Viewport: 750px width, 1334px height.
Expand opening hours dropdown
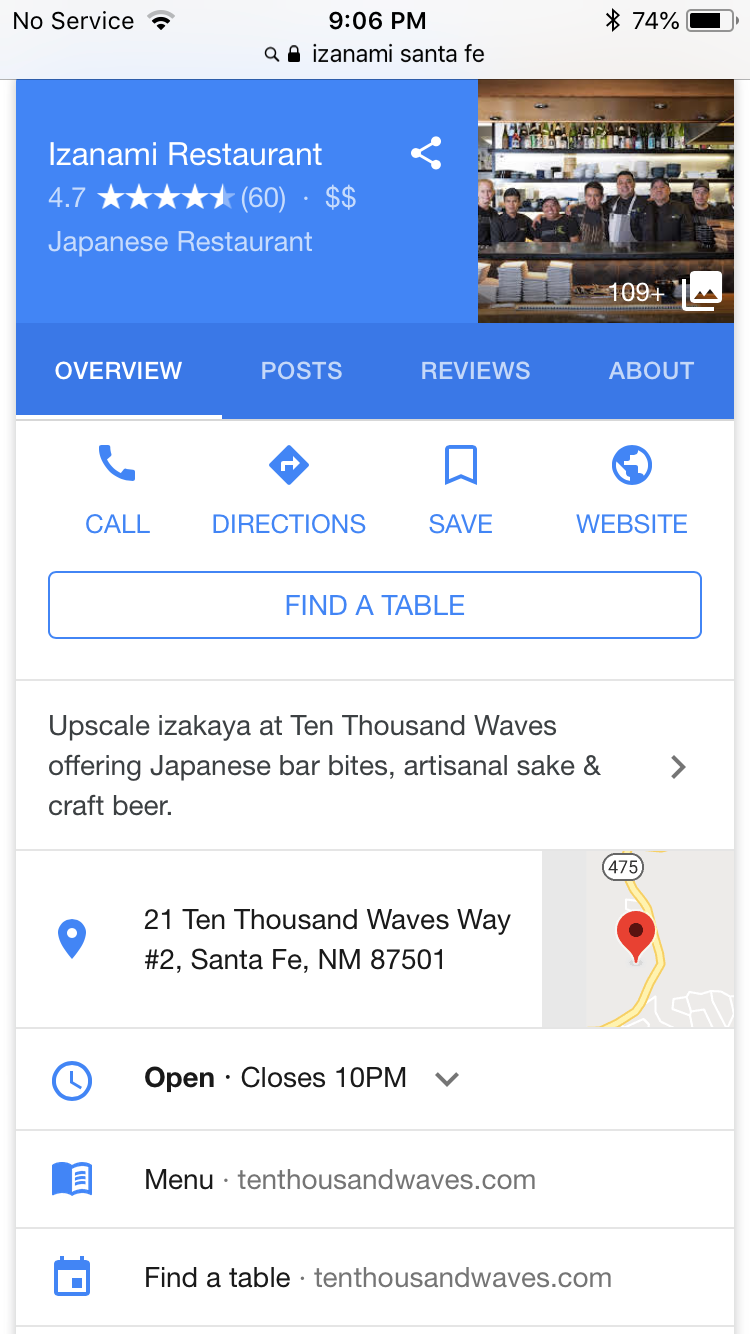[447, 1079]
